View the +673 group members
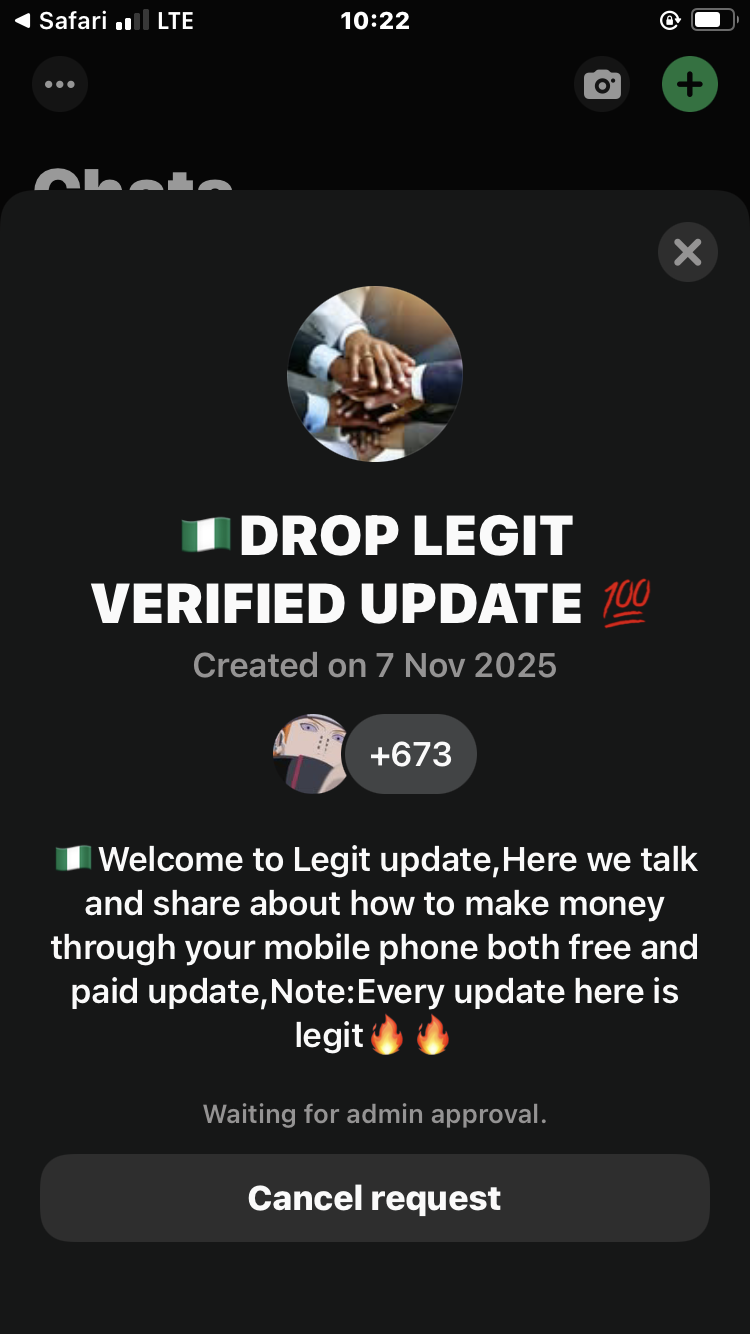 point(410,754)
